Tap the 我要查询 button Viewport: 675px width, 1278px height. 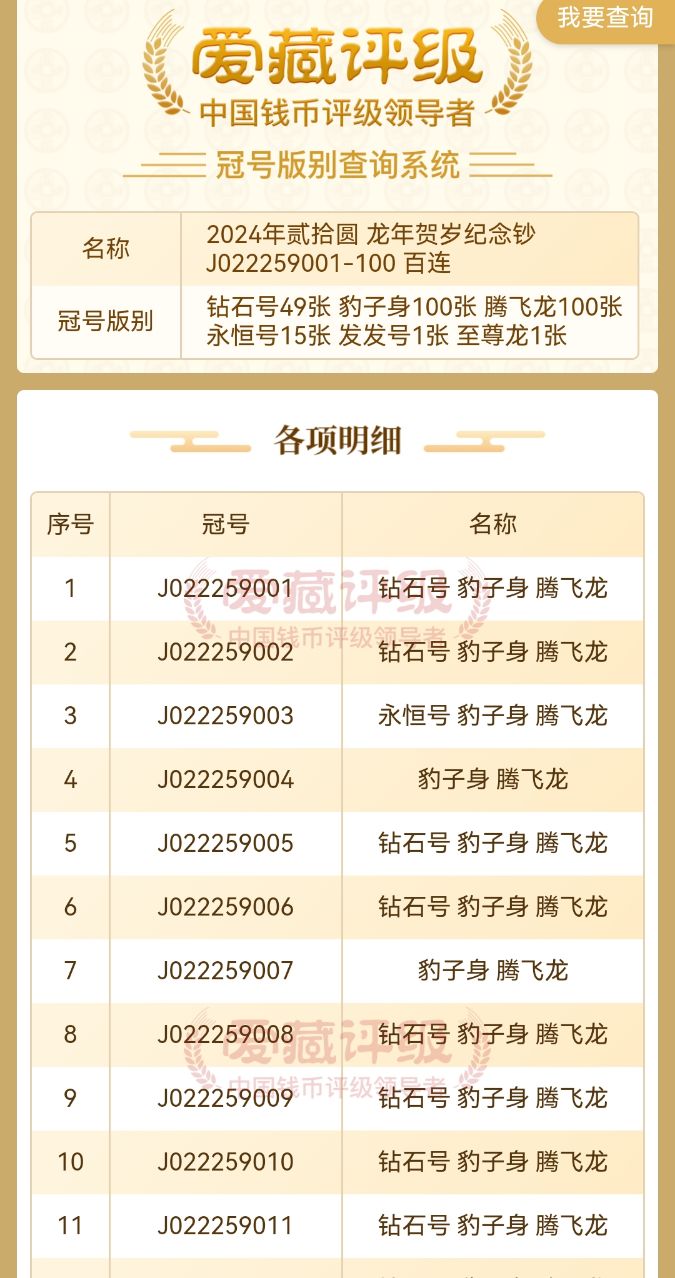(605, 18)
